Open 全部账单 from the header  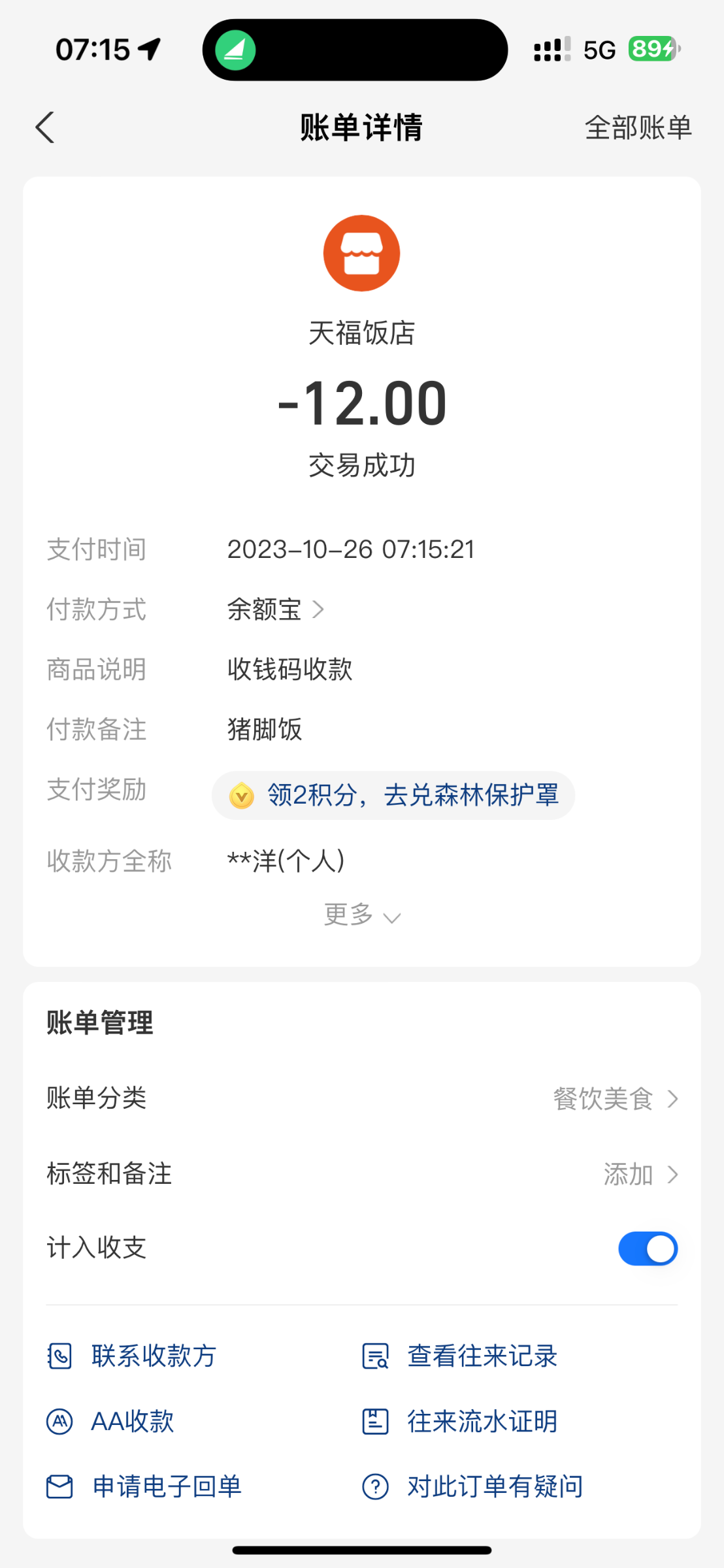(x=638, y=127)
